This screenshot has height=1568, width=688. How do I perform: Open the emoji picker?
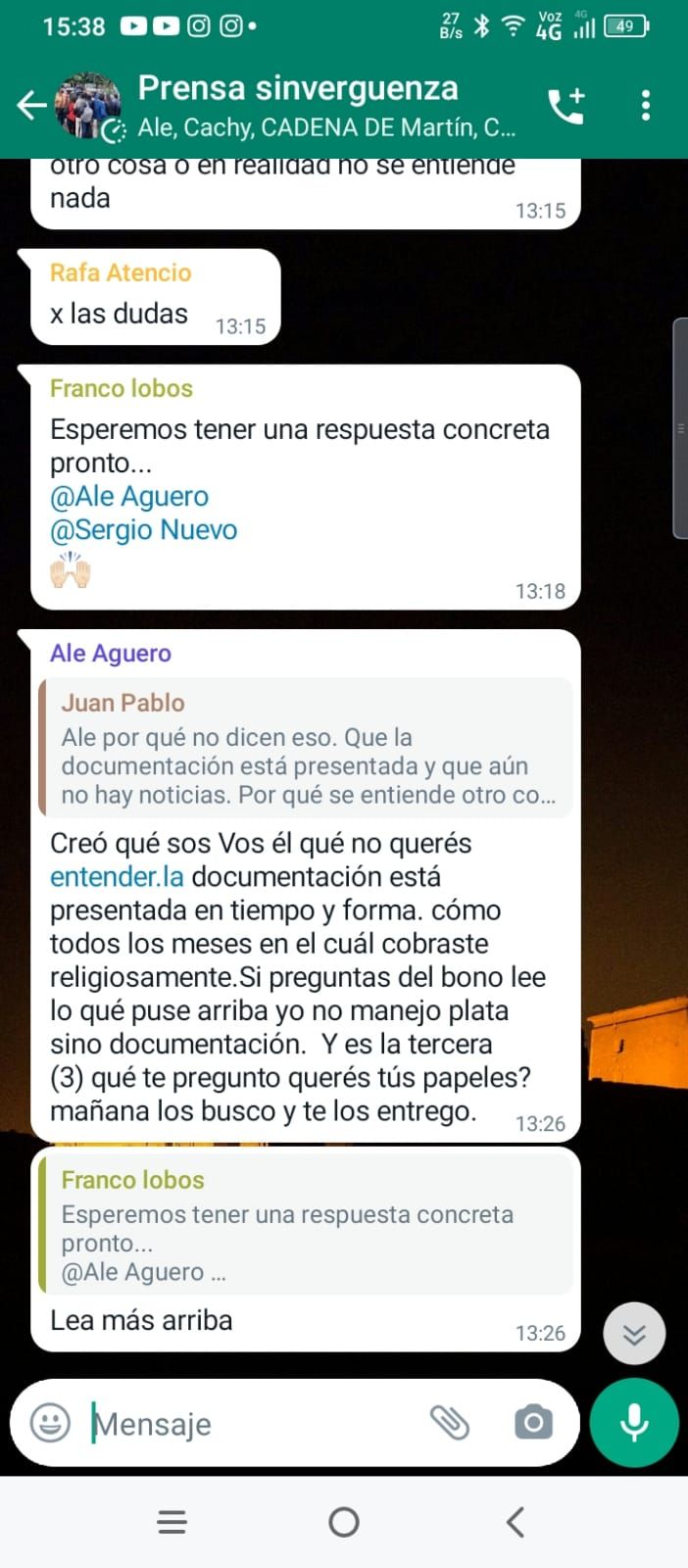tap(50, 1422)
